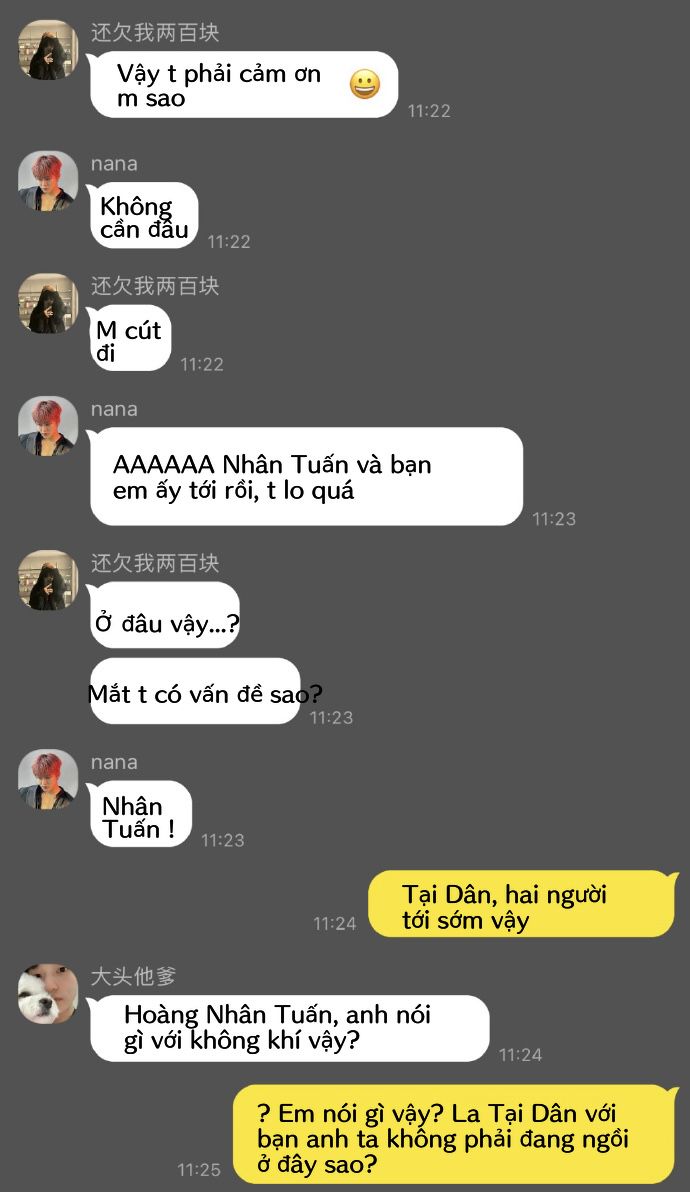The height and width of the screenshot is (1192, 690).
Task: View nana's avatar by 'Nhân Tuấn !' message
Action: click(48, 779)
